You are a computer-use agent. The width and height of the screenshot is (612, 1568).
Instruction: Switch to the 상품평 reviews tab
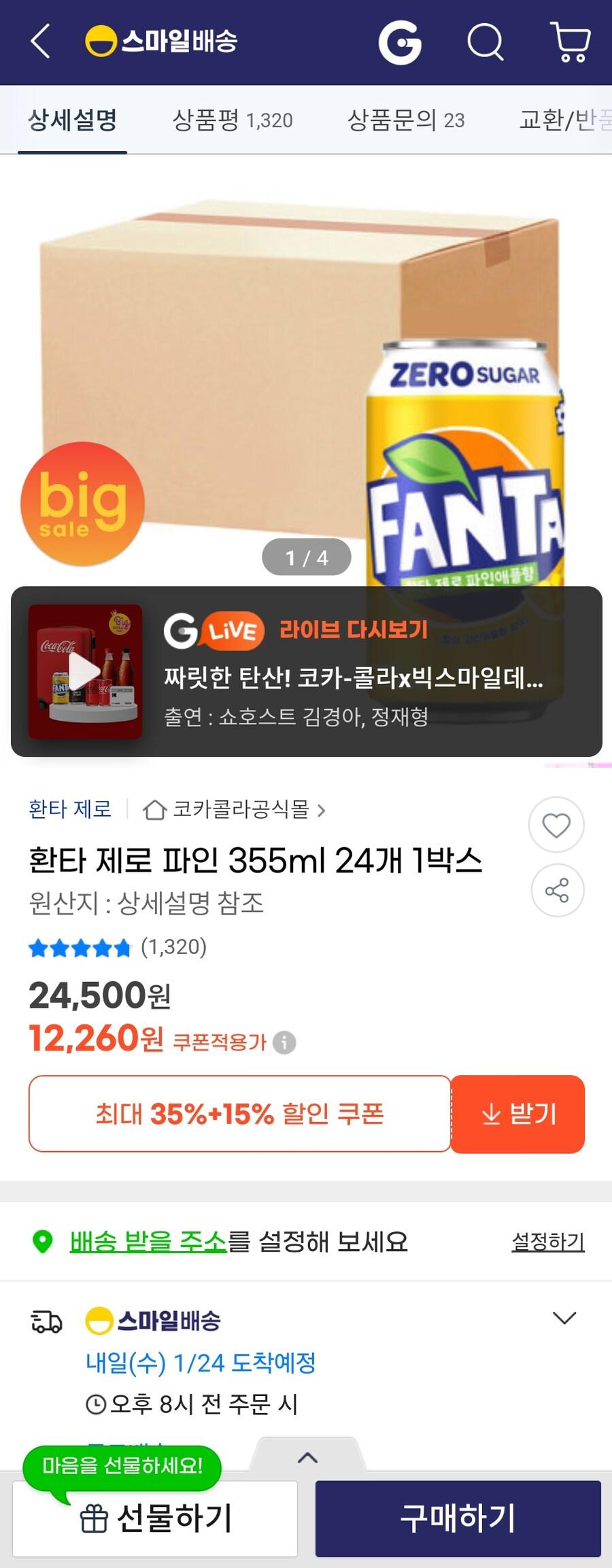(232, 118)
